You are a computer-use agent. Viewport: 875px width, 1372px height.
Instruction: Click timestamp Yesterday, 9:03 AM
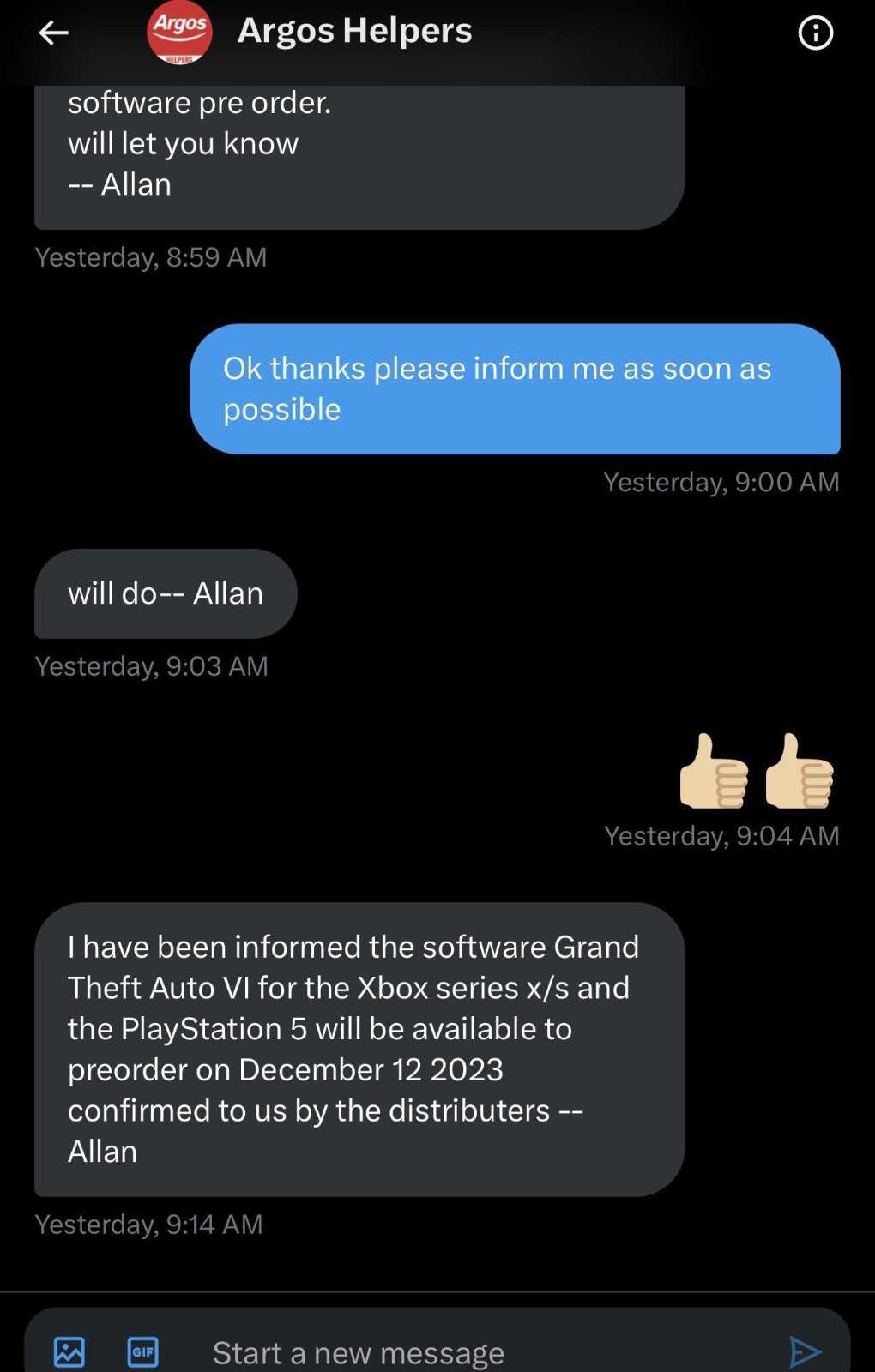tap(151, 666)
